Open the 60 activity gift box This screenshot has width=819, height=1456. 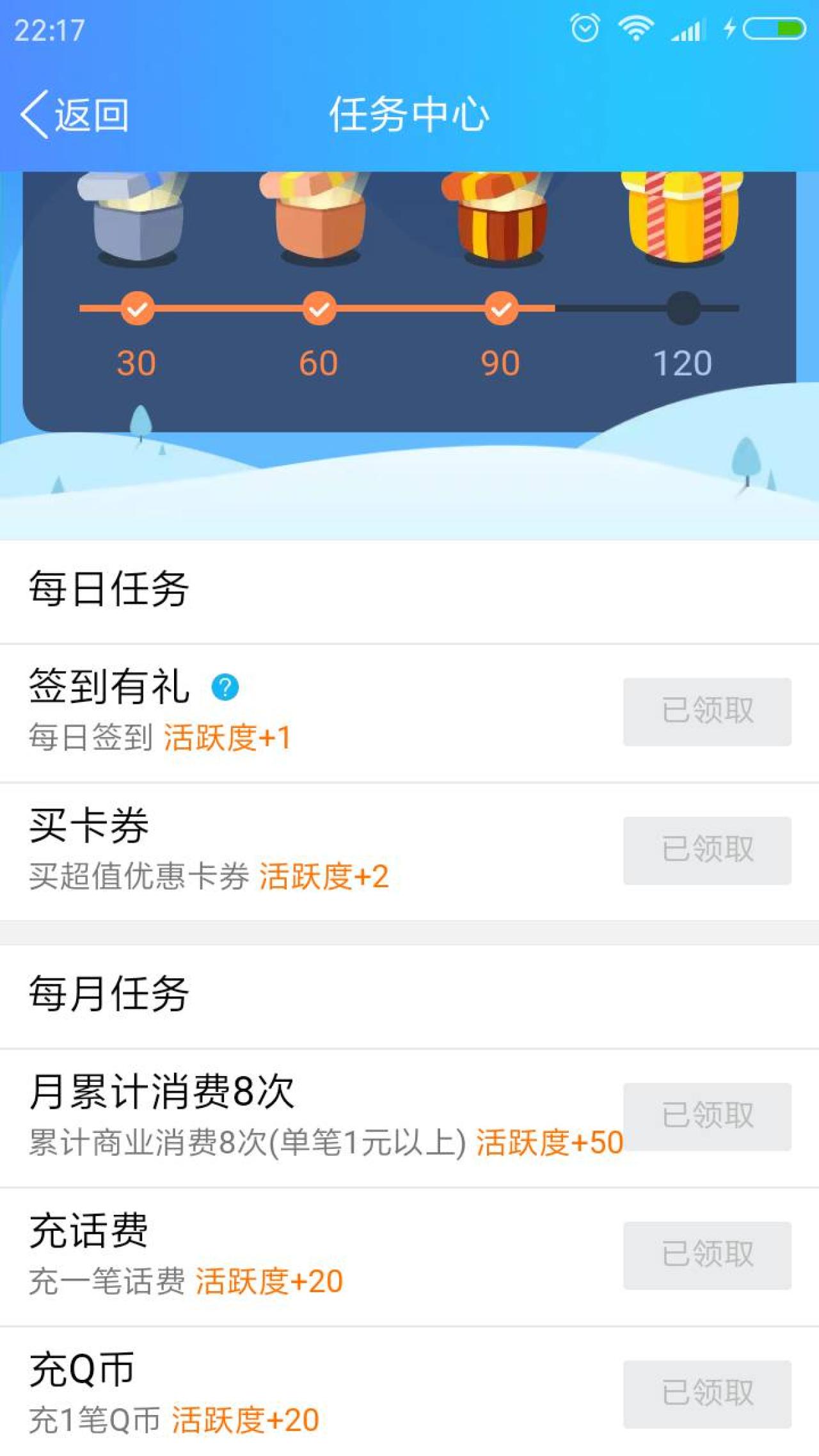pos(319,218)
